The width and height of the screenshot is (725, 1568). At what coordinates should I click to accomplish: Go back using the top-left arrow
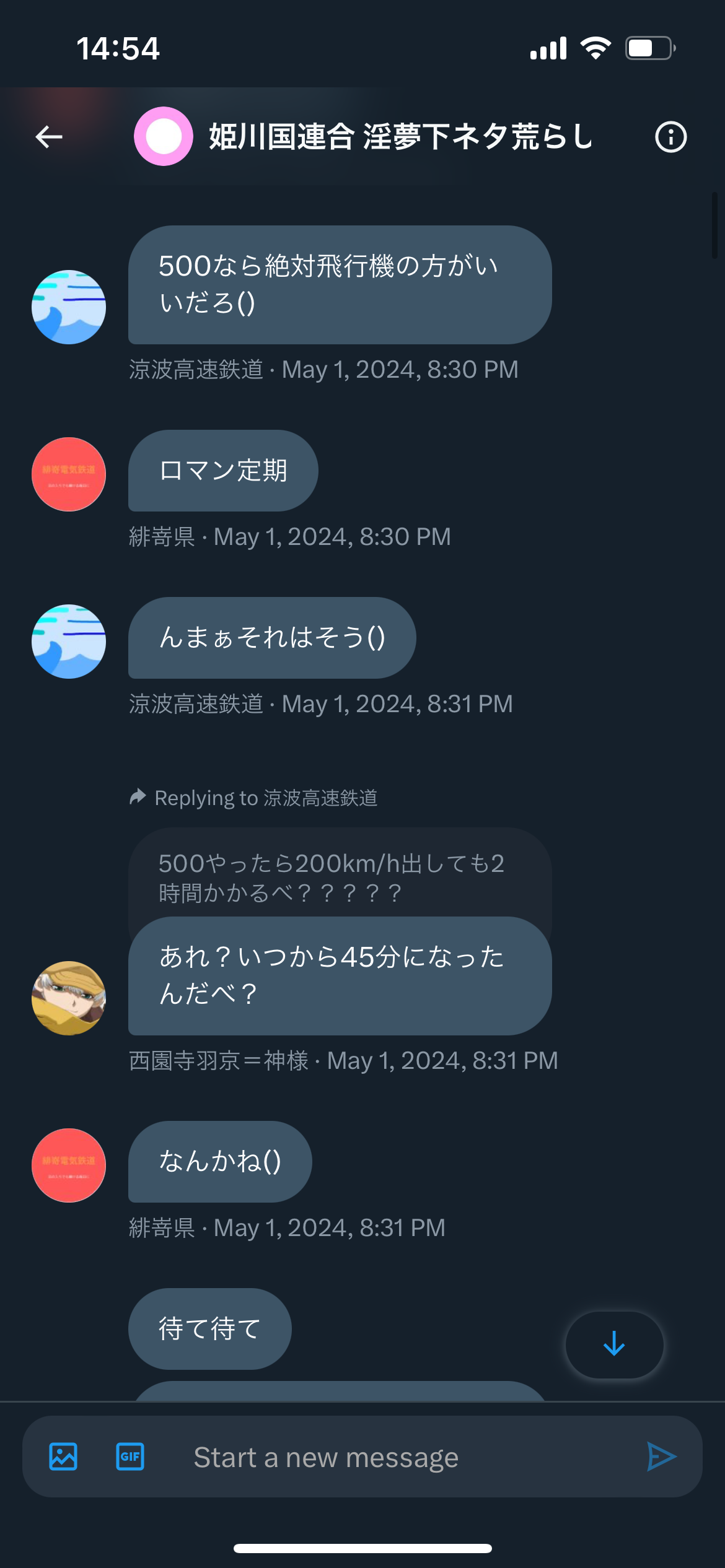click(49, 137)
